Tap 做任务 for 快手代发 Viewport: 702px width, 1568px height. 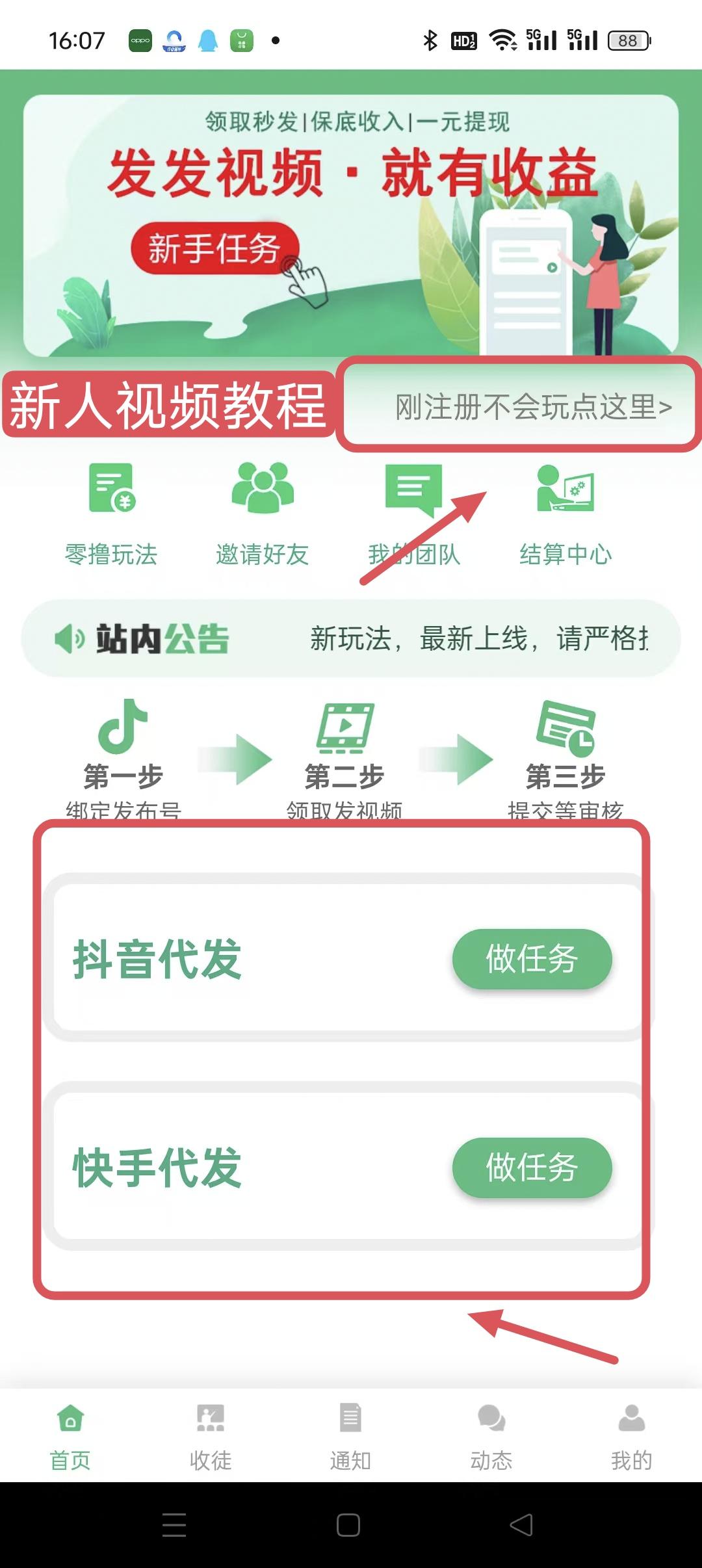pos(532,1168)
